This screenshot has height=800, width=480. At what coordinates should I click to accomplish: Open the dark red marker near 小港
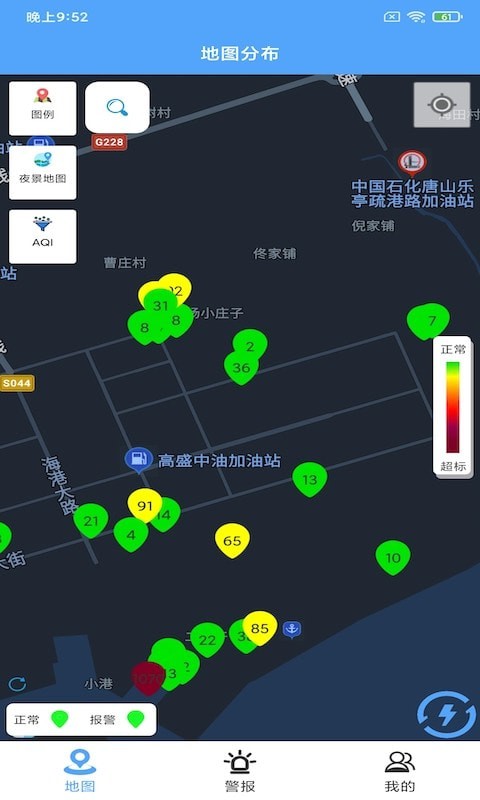coord(147,679)
